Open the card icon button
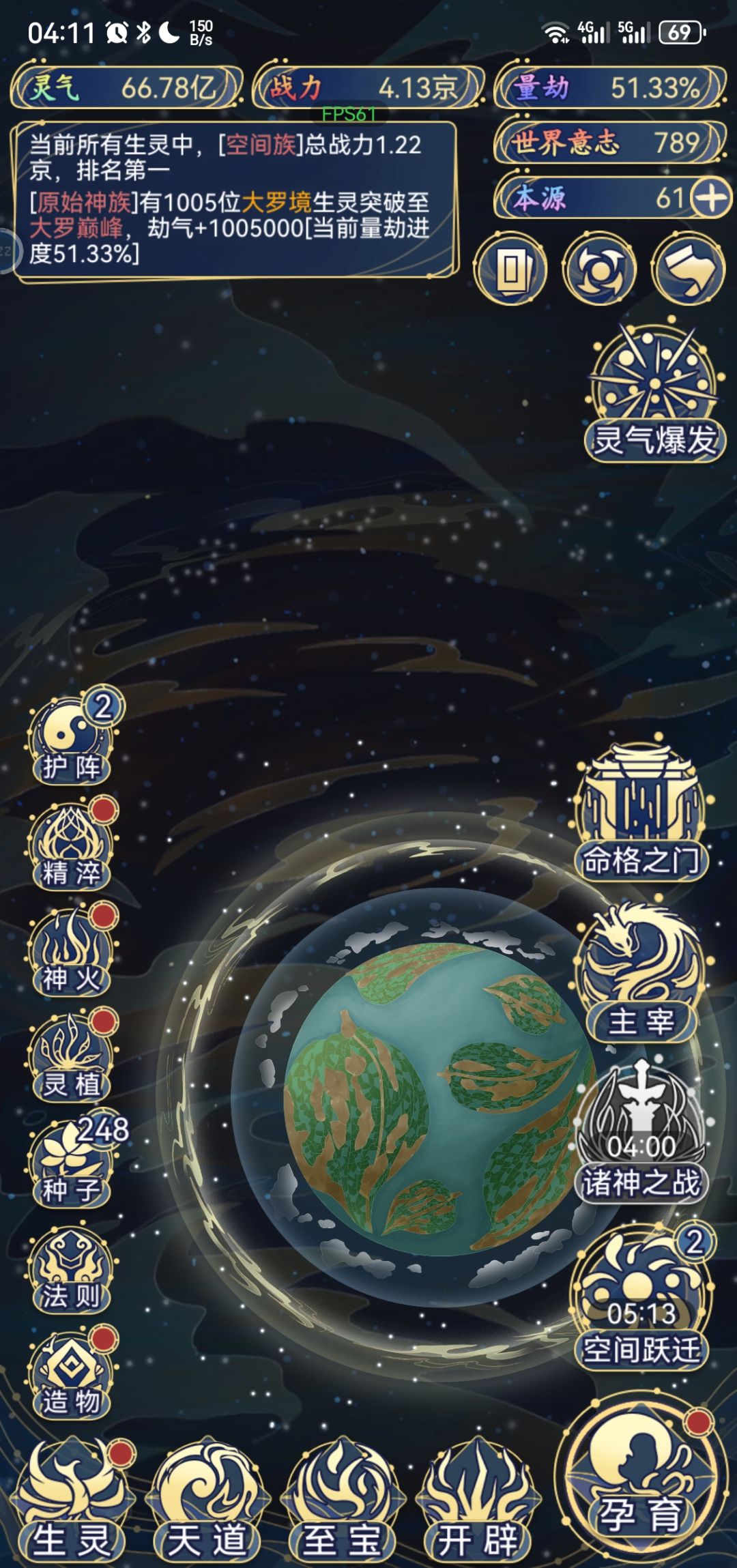Image resolution: width=737 pixels, height=1568 pixels. [511, 269]
